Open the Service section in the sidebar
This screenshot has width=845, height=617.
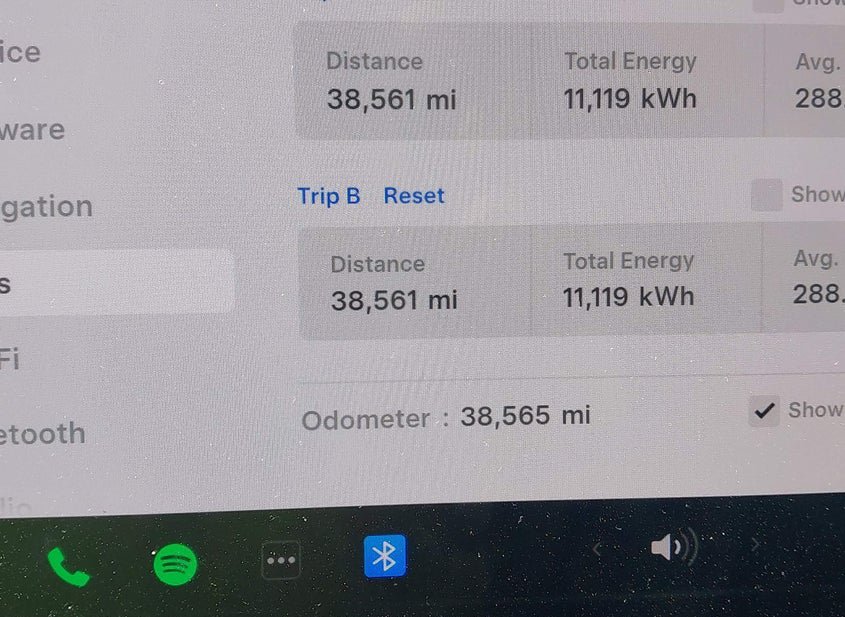(x=20, y=52)
